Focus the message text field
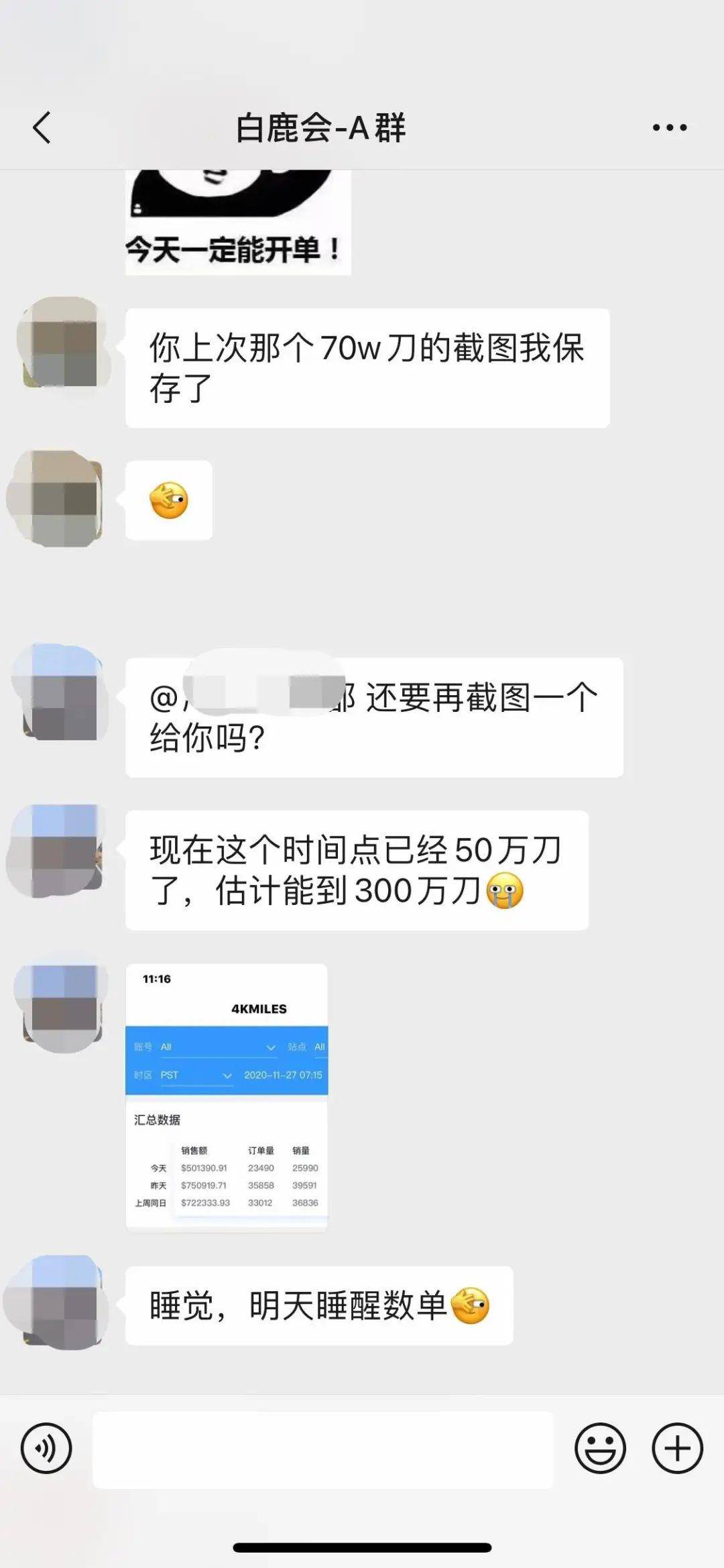This screenshot has width=724, height=1568. [322, 1449]
